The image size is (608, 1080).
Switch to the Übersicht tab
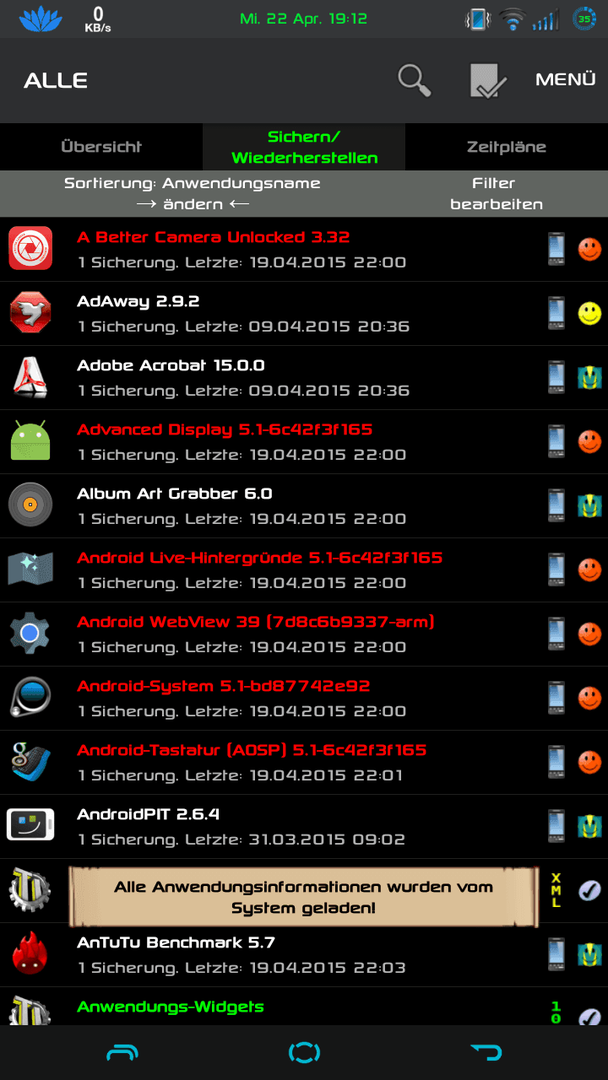point(101,147)
